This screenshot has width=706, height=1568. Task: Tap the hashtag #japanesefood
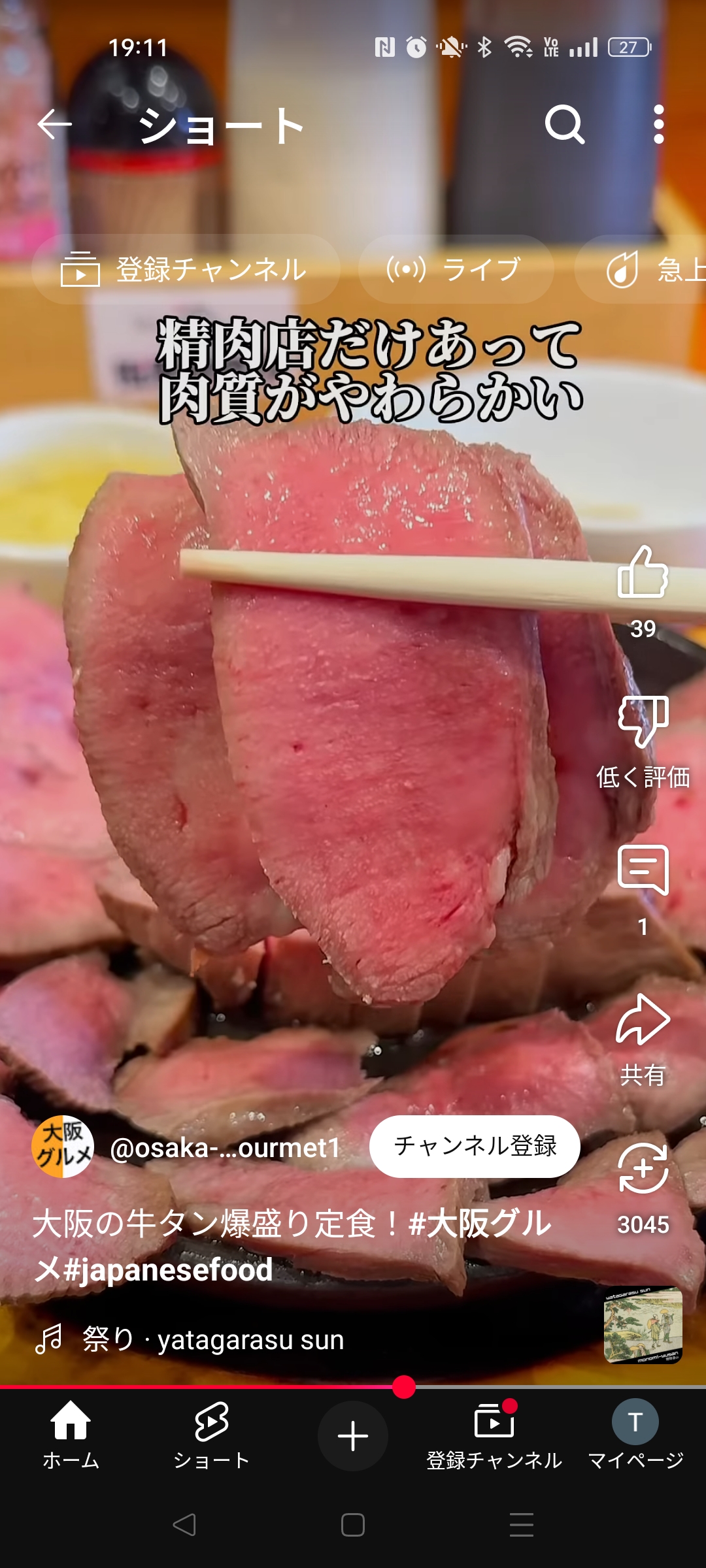coord(168,1270)
